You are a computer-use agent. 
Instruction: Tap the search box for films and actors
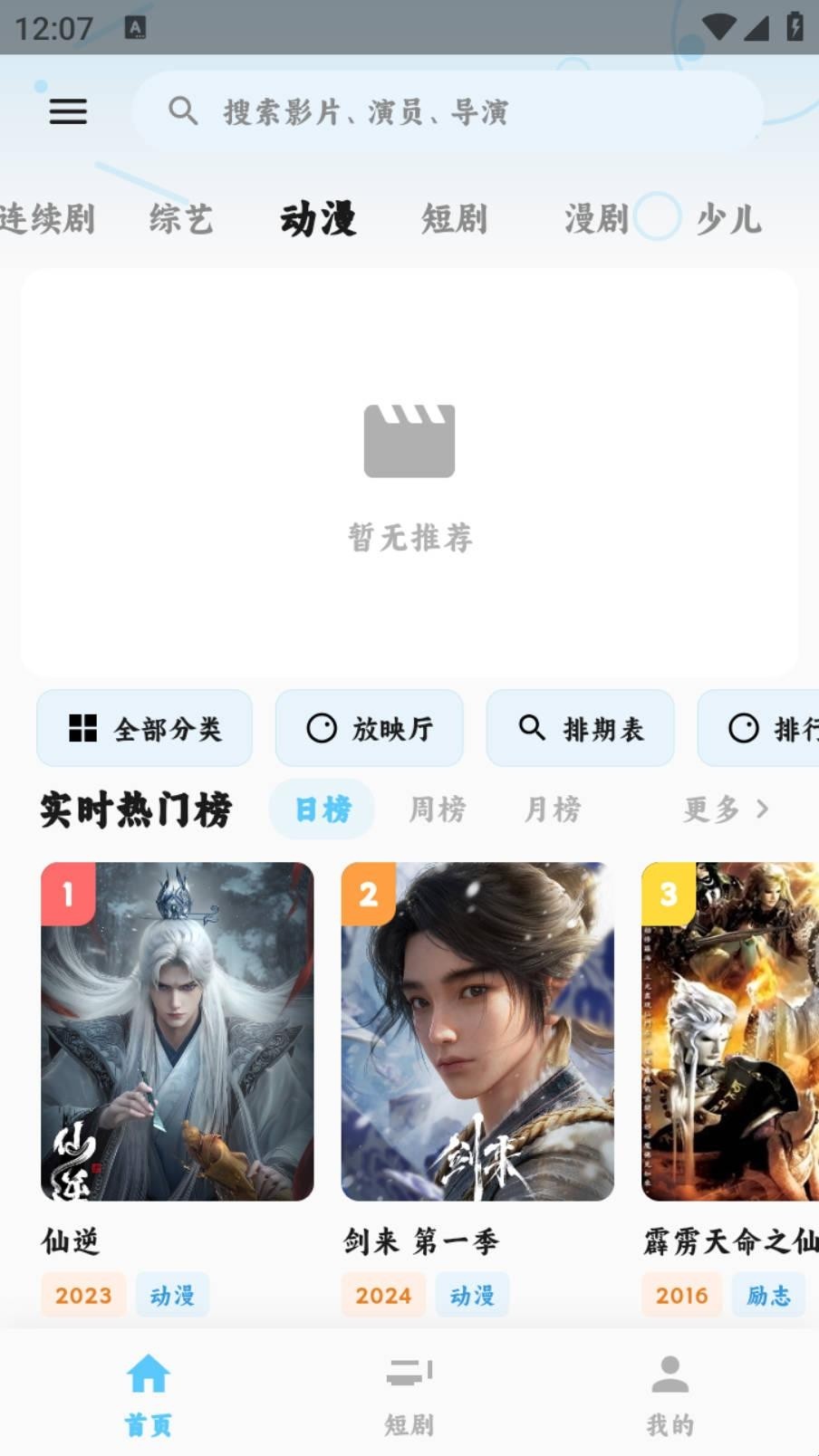tap(448, 111)
